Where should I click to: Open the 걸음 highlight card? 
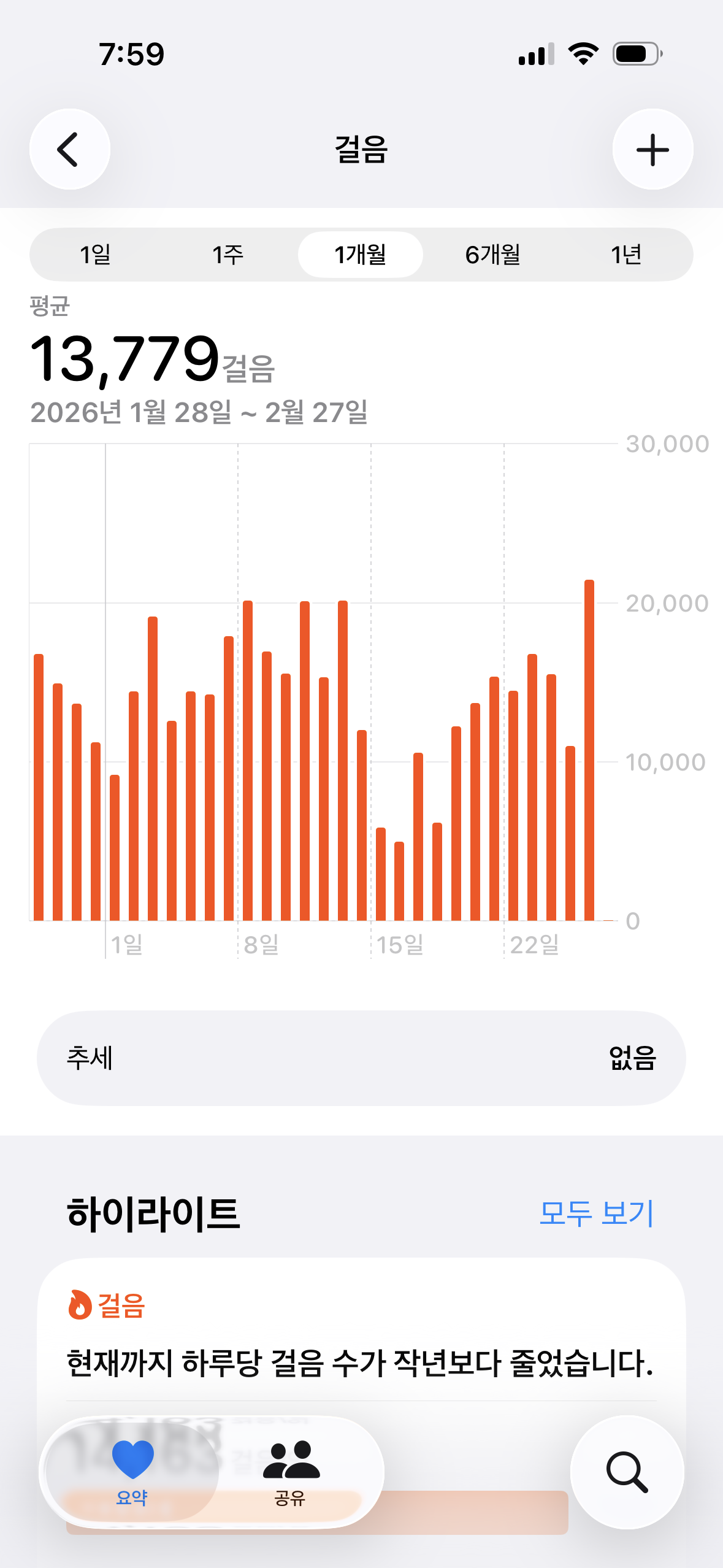click(x=361, y=1350)
